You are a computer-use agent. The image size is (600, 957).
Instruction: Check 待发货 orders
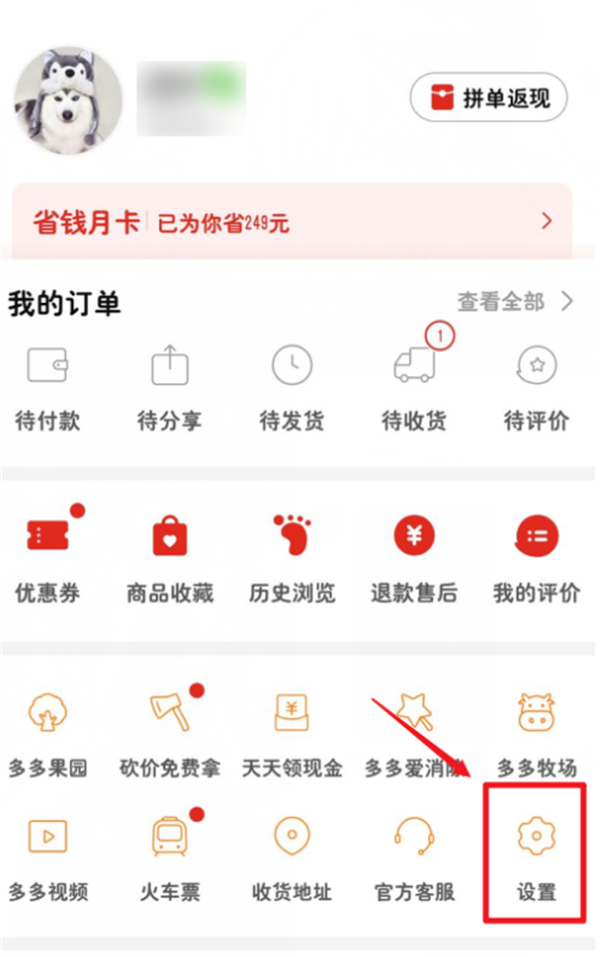(292, 390)
